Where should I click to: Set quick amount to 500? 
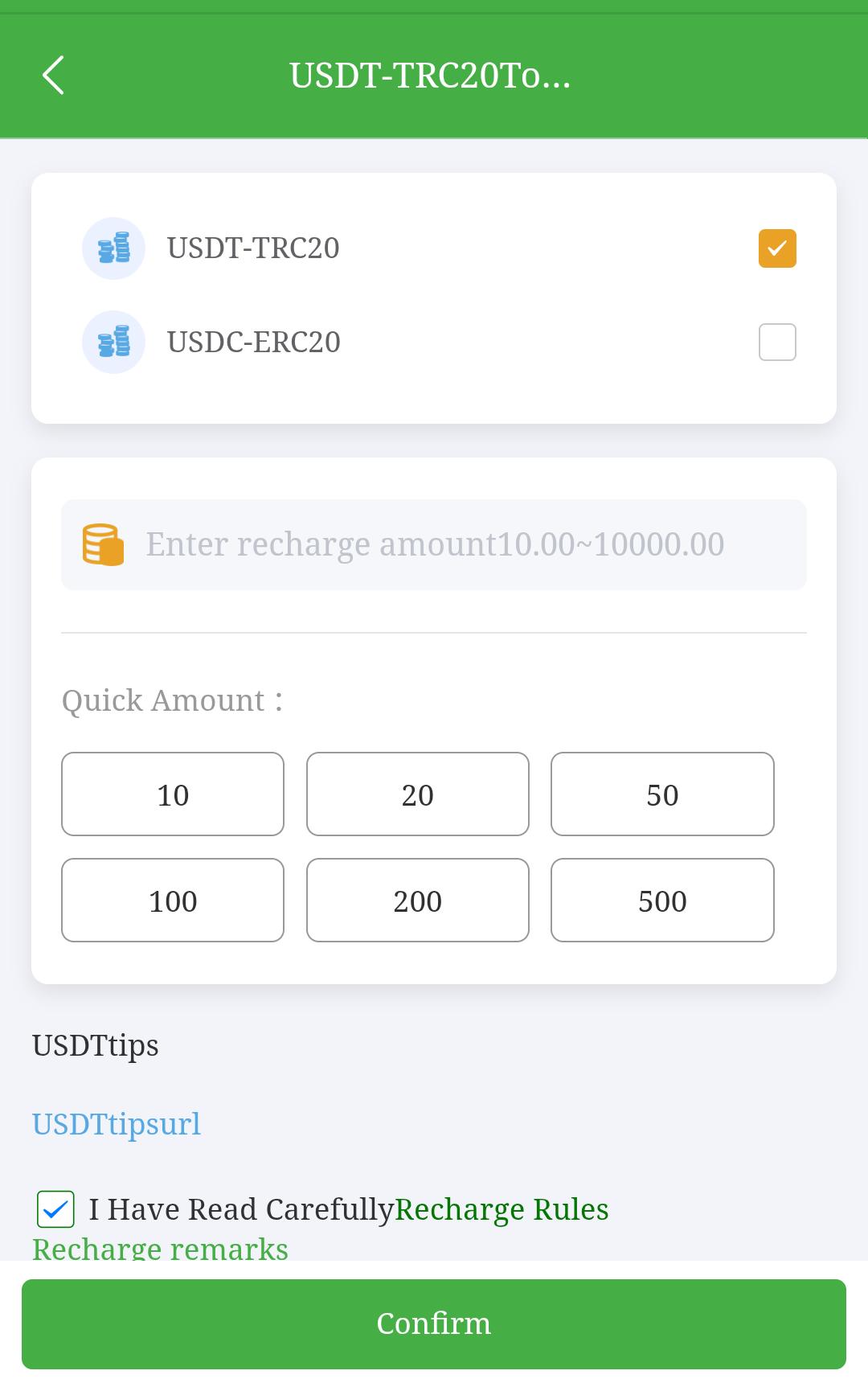pos(662,901)
